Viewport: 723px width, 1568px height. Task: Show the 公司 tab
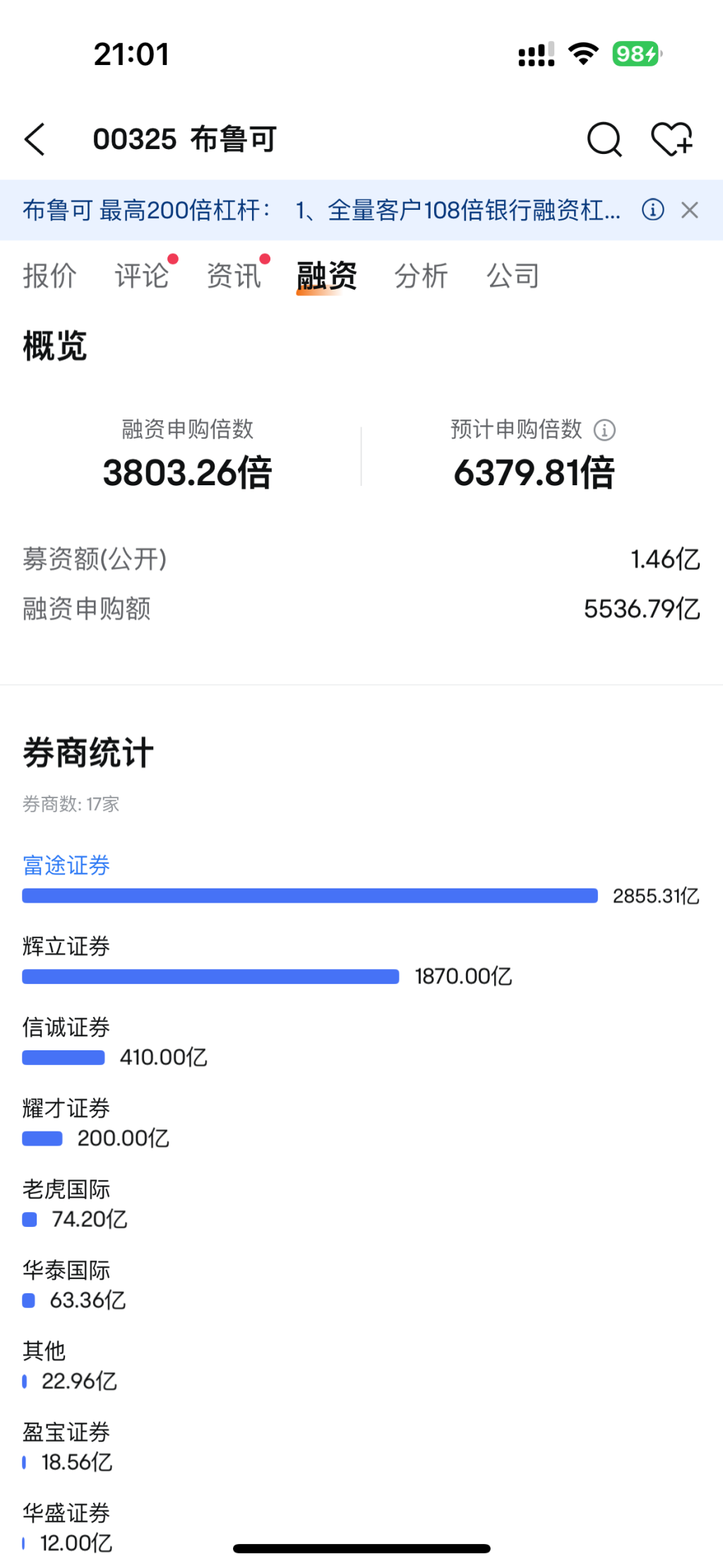[x=513, y=275]
